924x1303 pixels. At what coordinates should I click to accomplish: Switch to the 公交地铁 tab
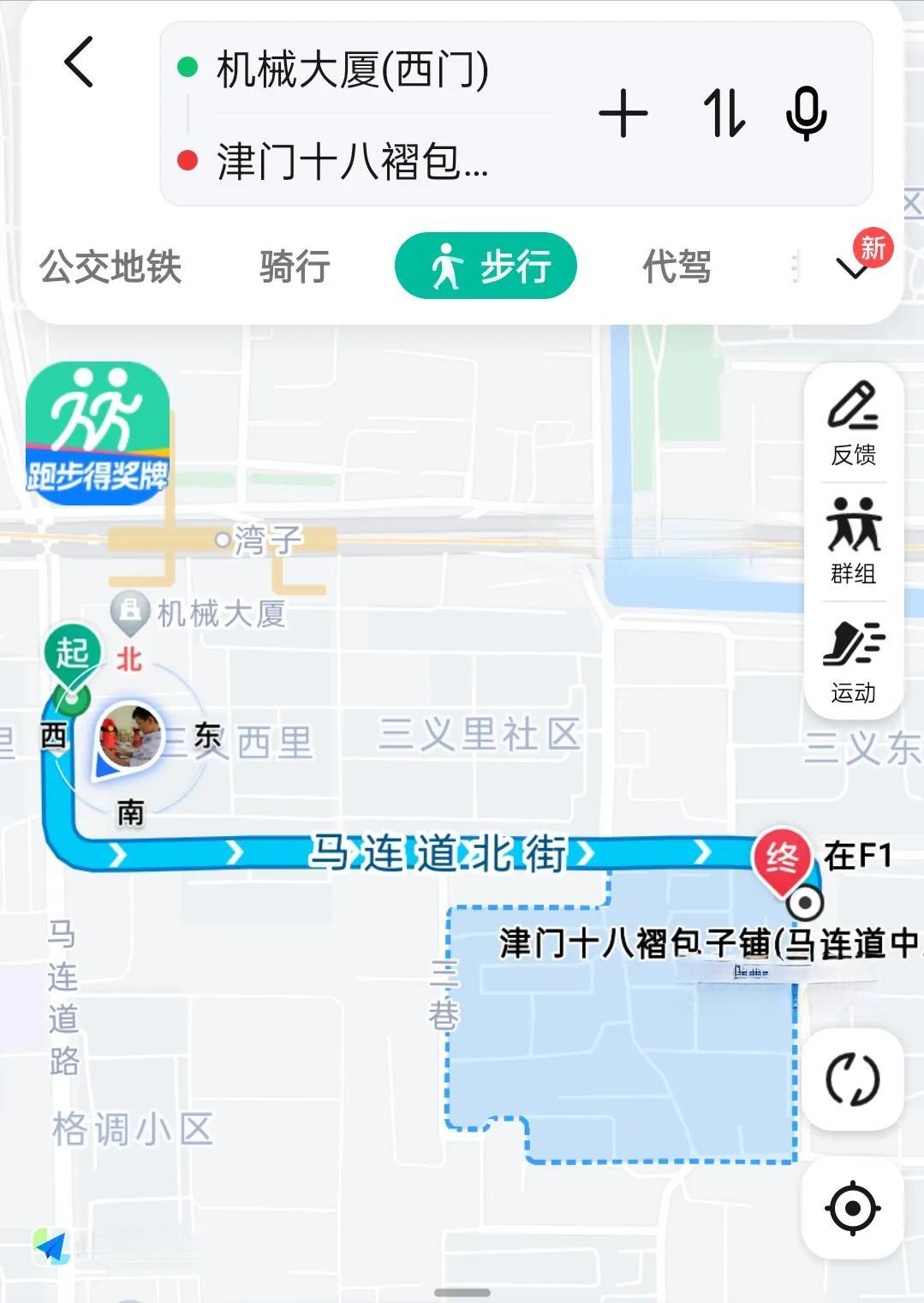110,266
